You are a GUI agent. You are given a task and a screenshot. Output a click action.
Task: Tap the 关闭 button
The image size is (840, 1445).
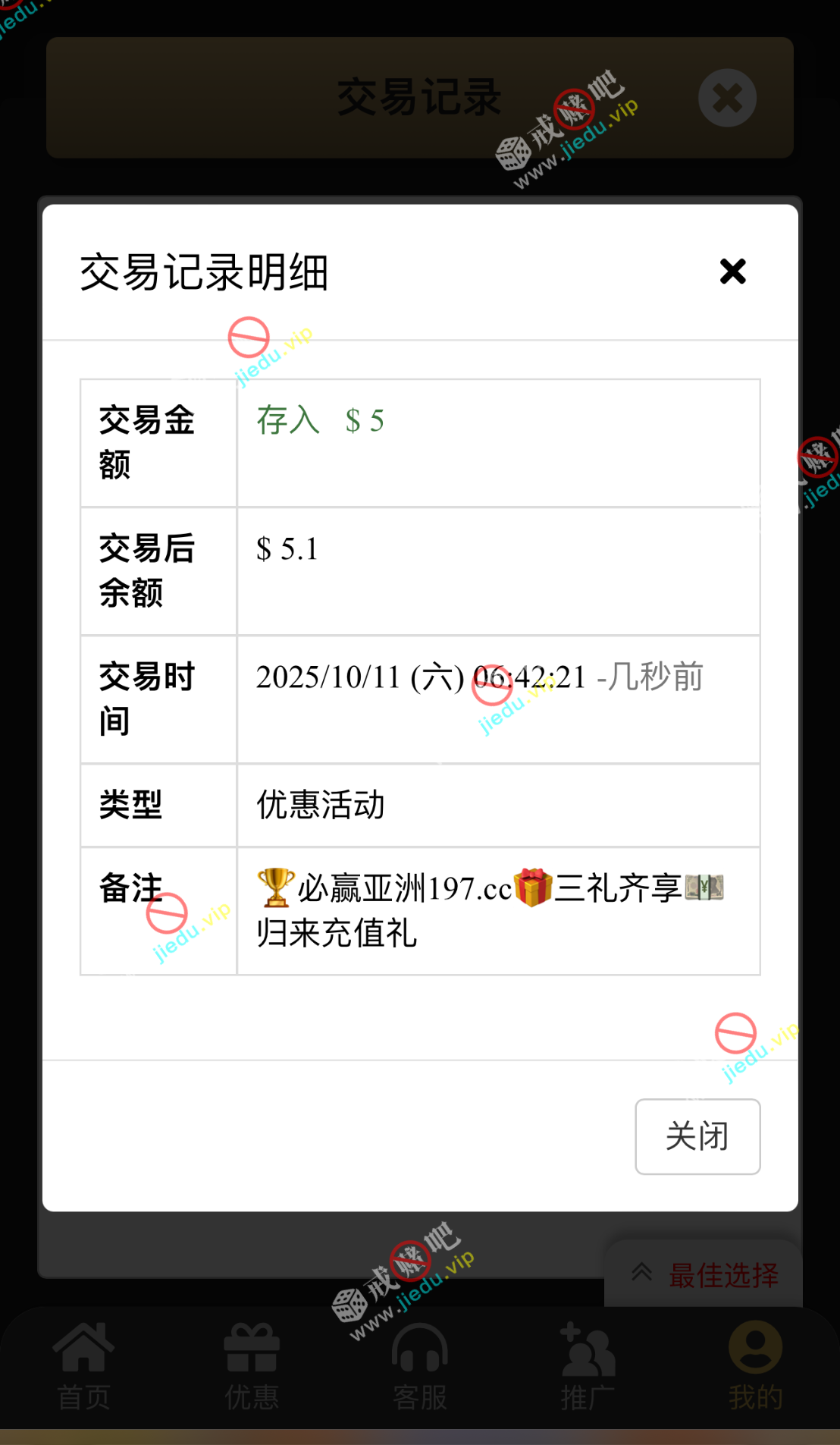(697, 1136)
